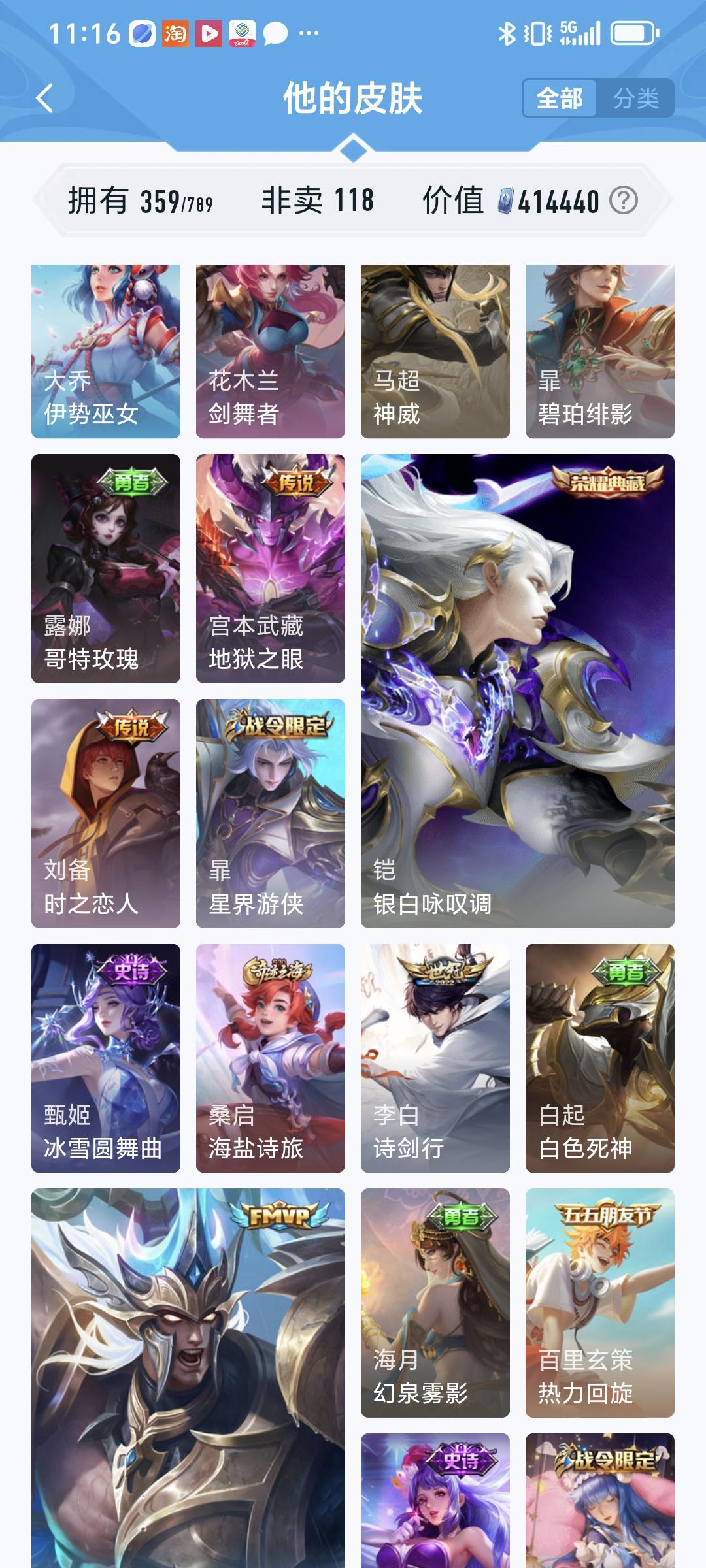Tap the chat bubble icon in status bar
This screenshot has width=706, height=1568.
click(x=275, y=31)
